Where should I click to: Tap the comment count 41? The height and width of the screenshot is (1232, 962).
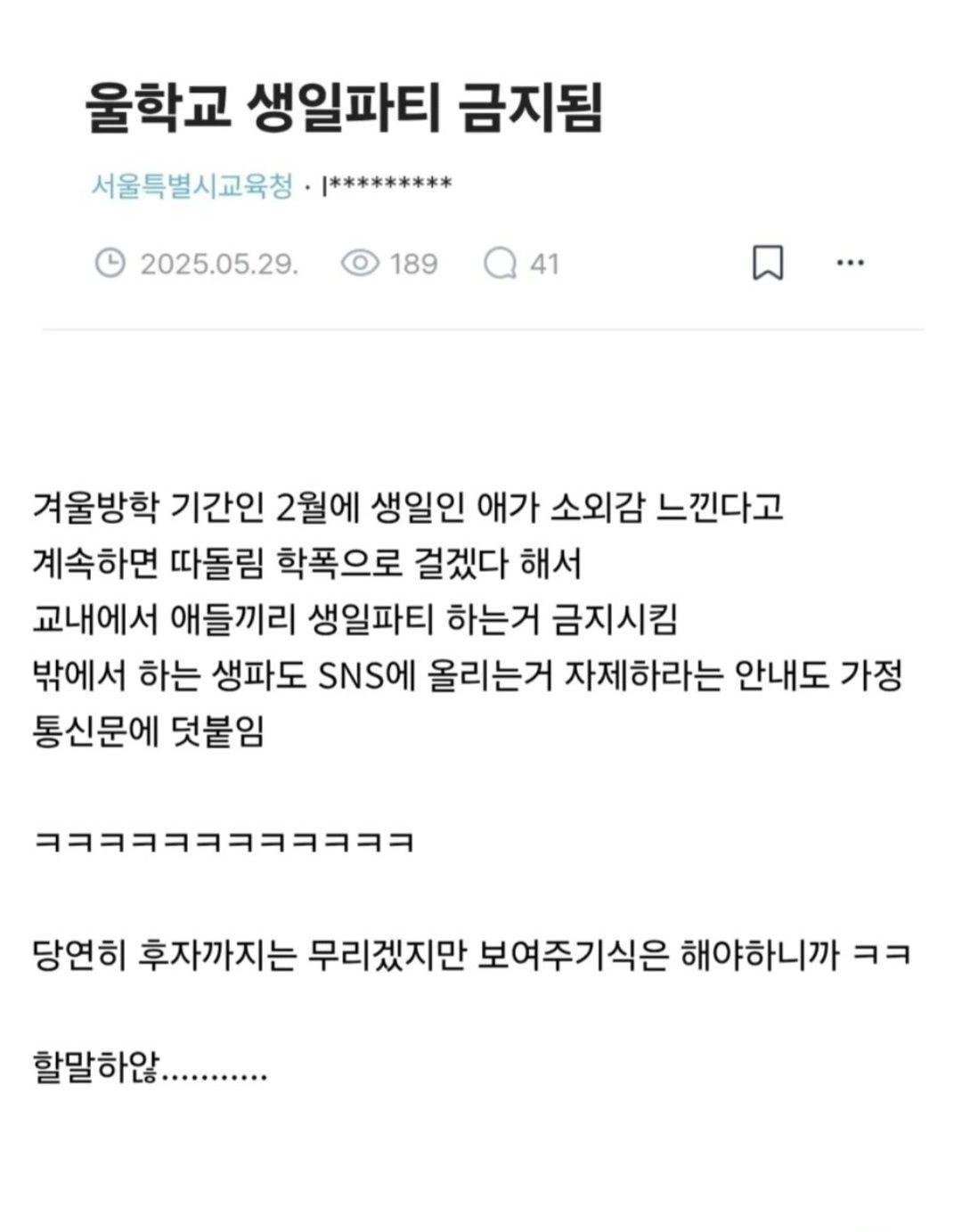coord(544,260)
